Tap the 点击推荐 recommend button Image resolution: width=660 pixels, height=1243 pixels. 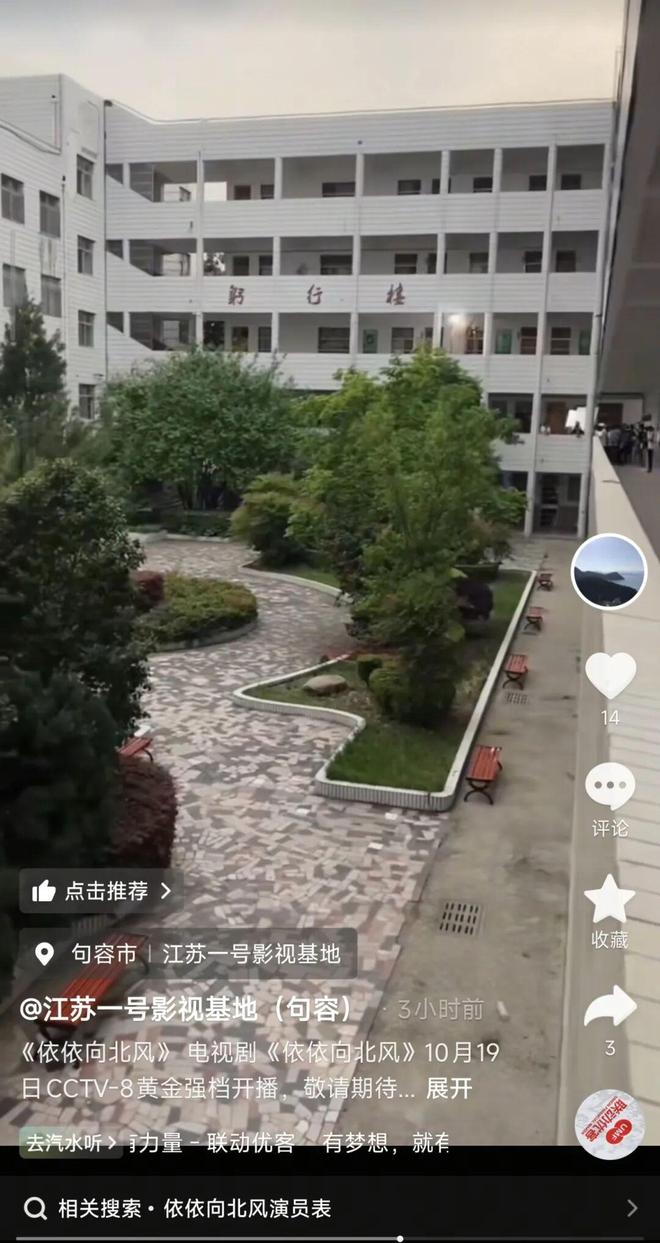(101, 891)
